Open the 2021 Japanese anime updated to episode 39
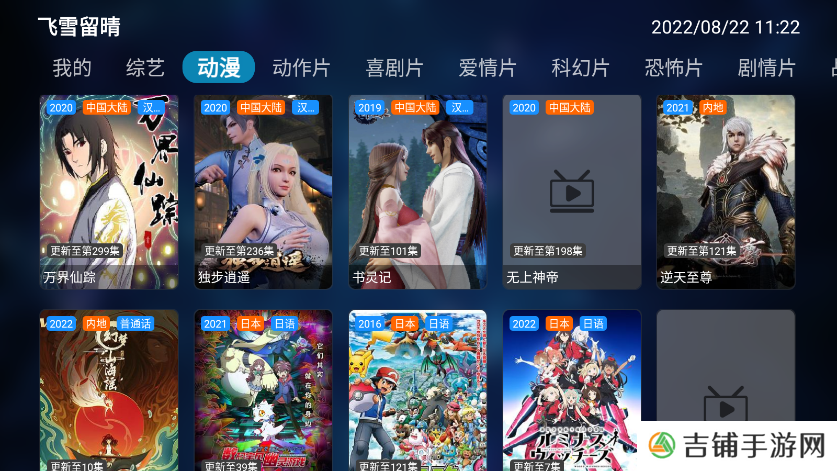The image size is (837, 471). tap(263, 392)
